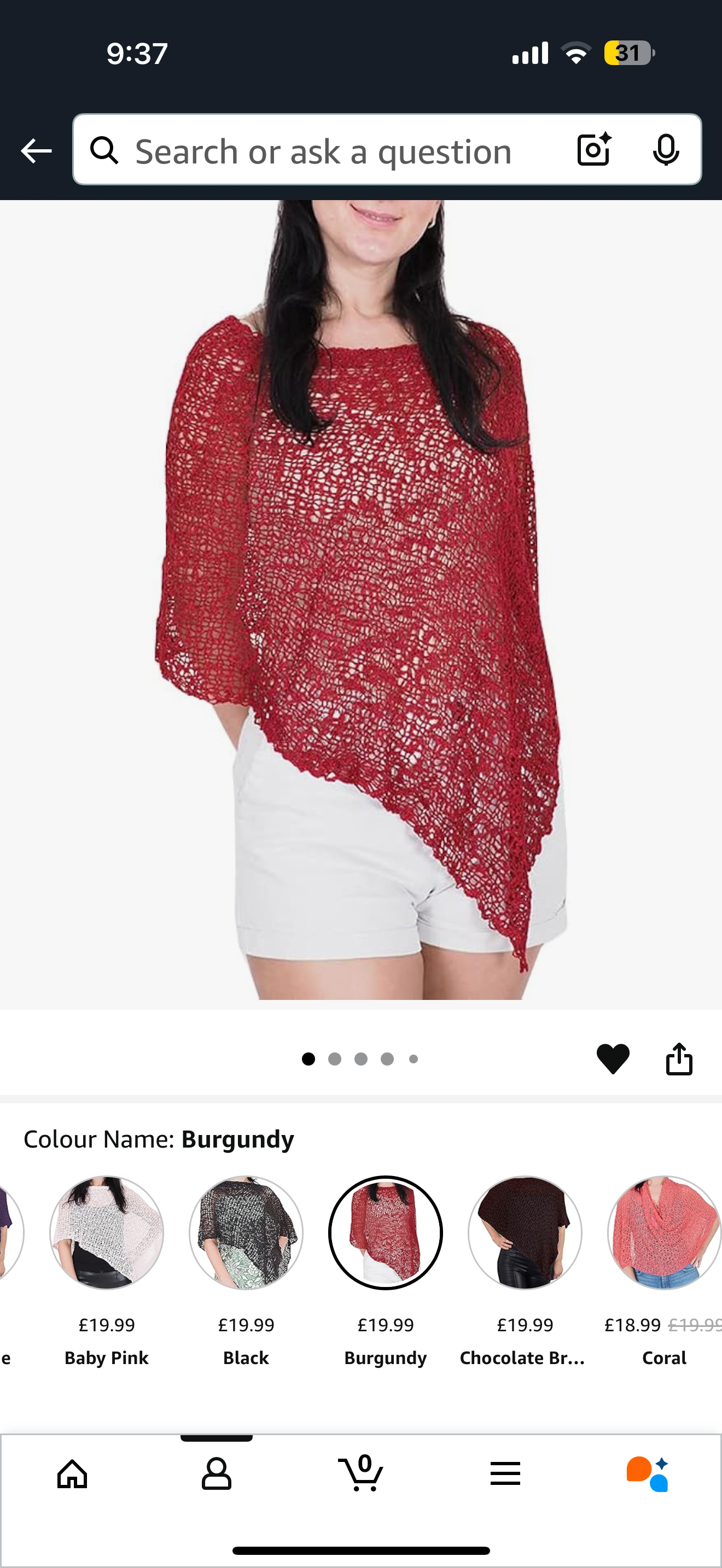Select the Burgundy colour swatch
Viewport: 722px width, 1568px height.
tap(386, 1233)
